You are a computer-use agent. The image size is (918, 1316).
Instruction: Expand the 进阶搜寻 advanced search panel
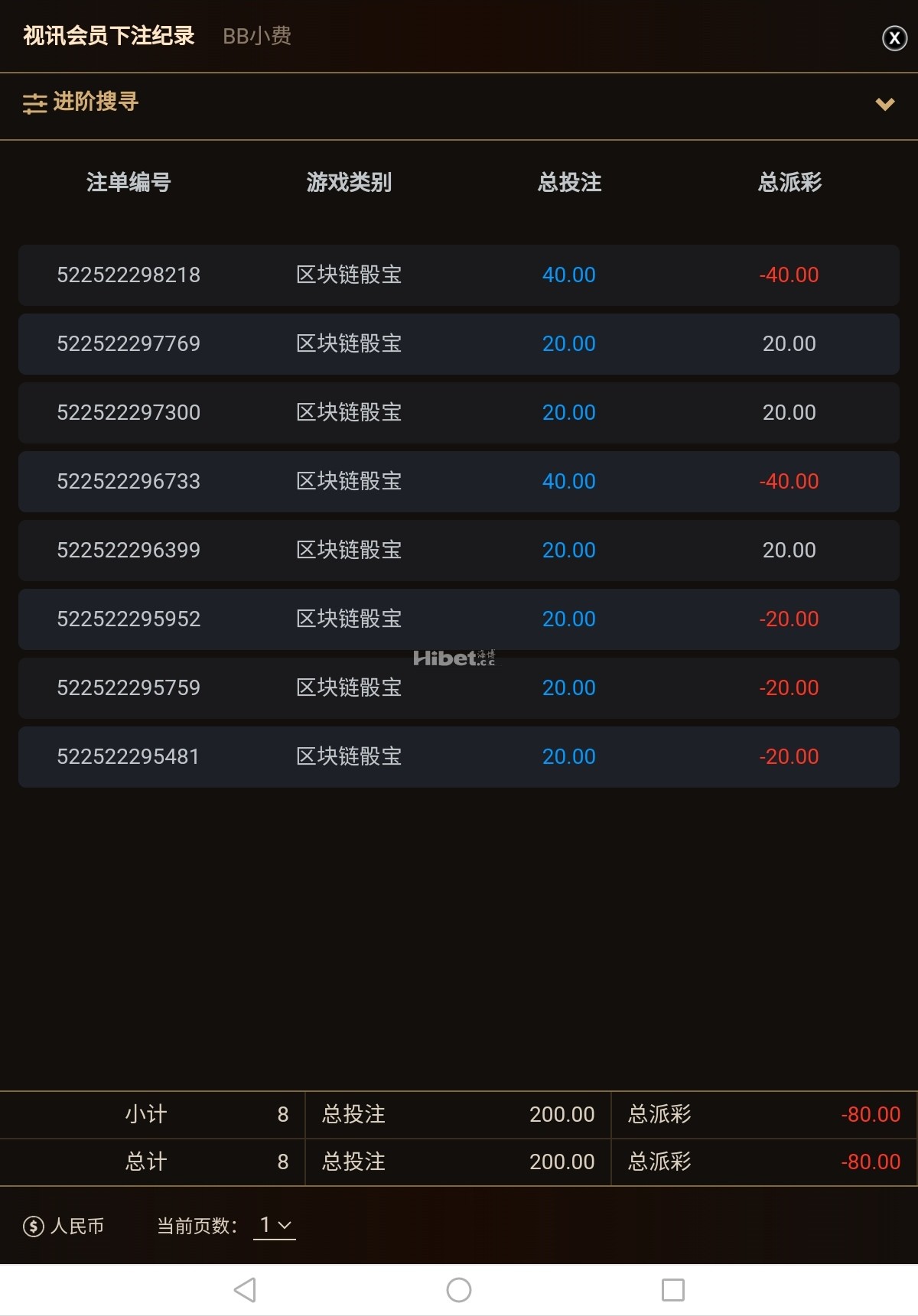tap(884, 104)
